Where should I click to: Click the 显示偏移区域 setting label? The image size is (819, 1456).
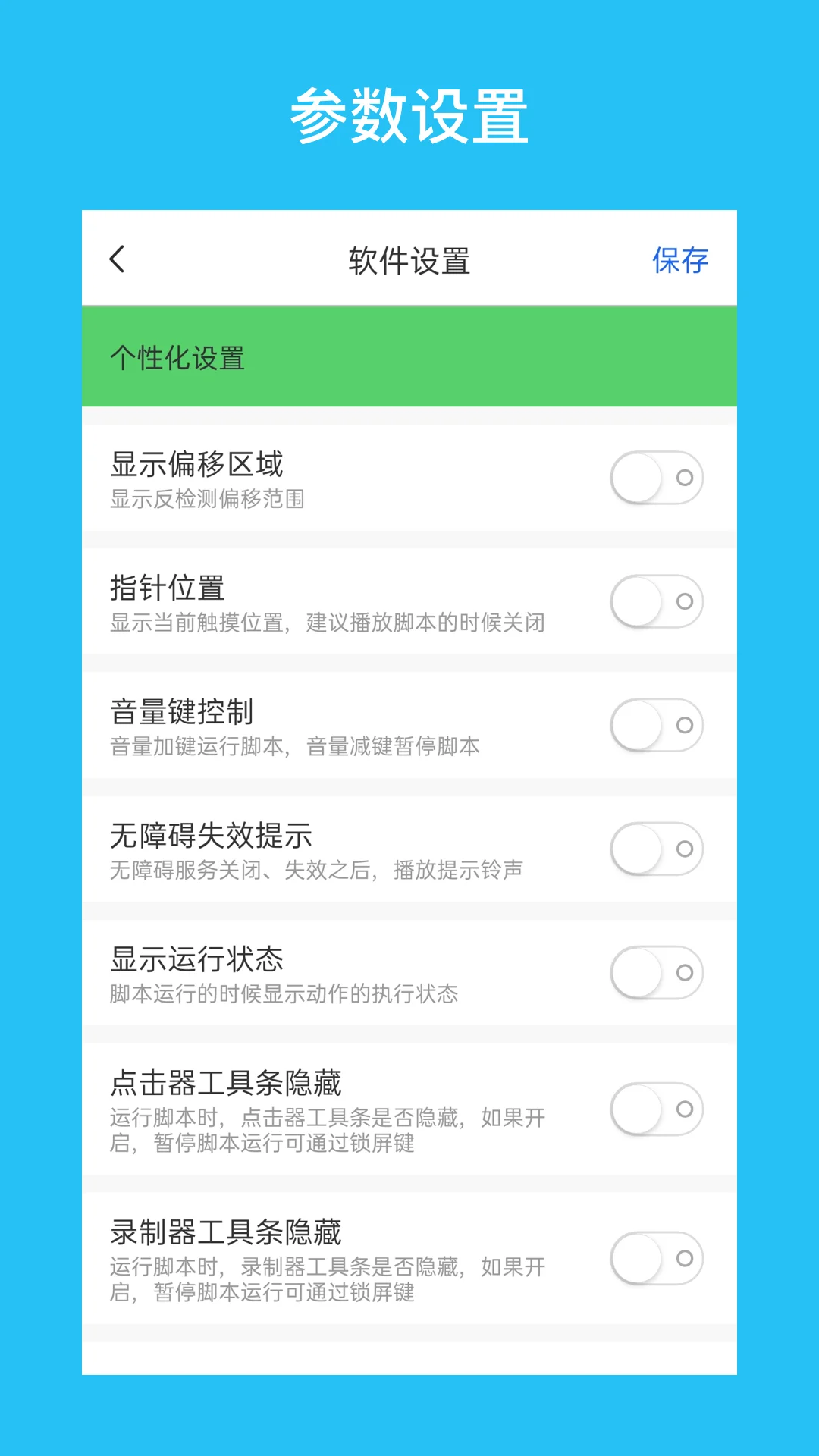(x=196, y=463)
